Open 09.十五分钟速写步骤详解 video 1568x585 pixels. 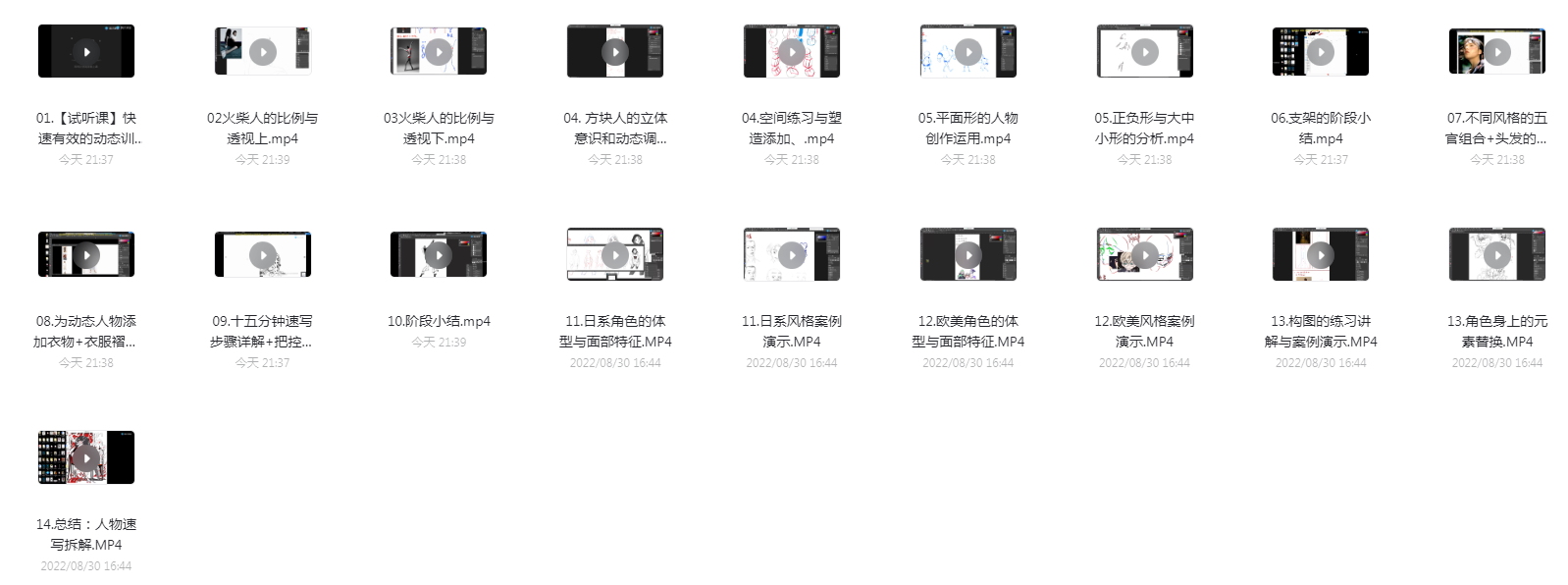tap(262, 255)
